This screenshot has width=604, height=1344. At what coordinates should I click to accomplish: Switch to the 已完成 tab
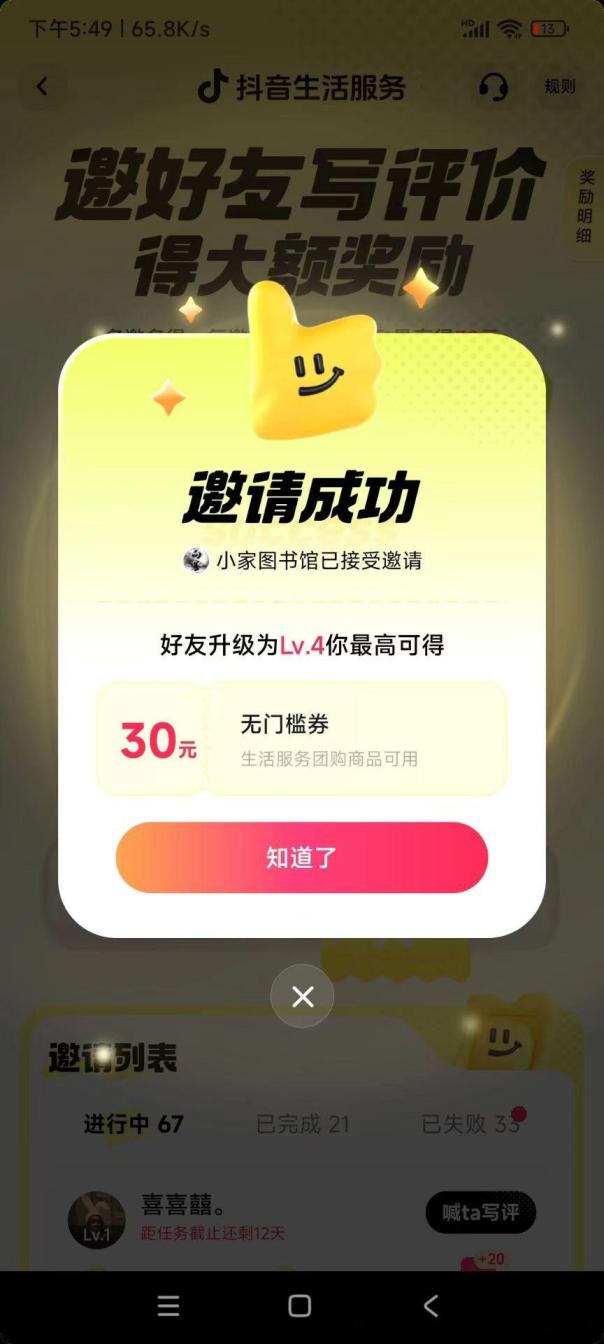(x=303, y=1124)
